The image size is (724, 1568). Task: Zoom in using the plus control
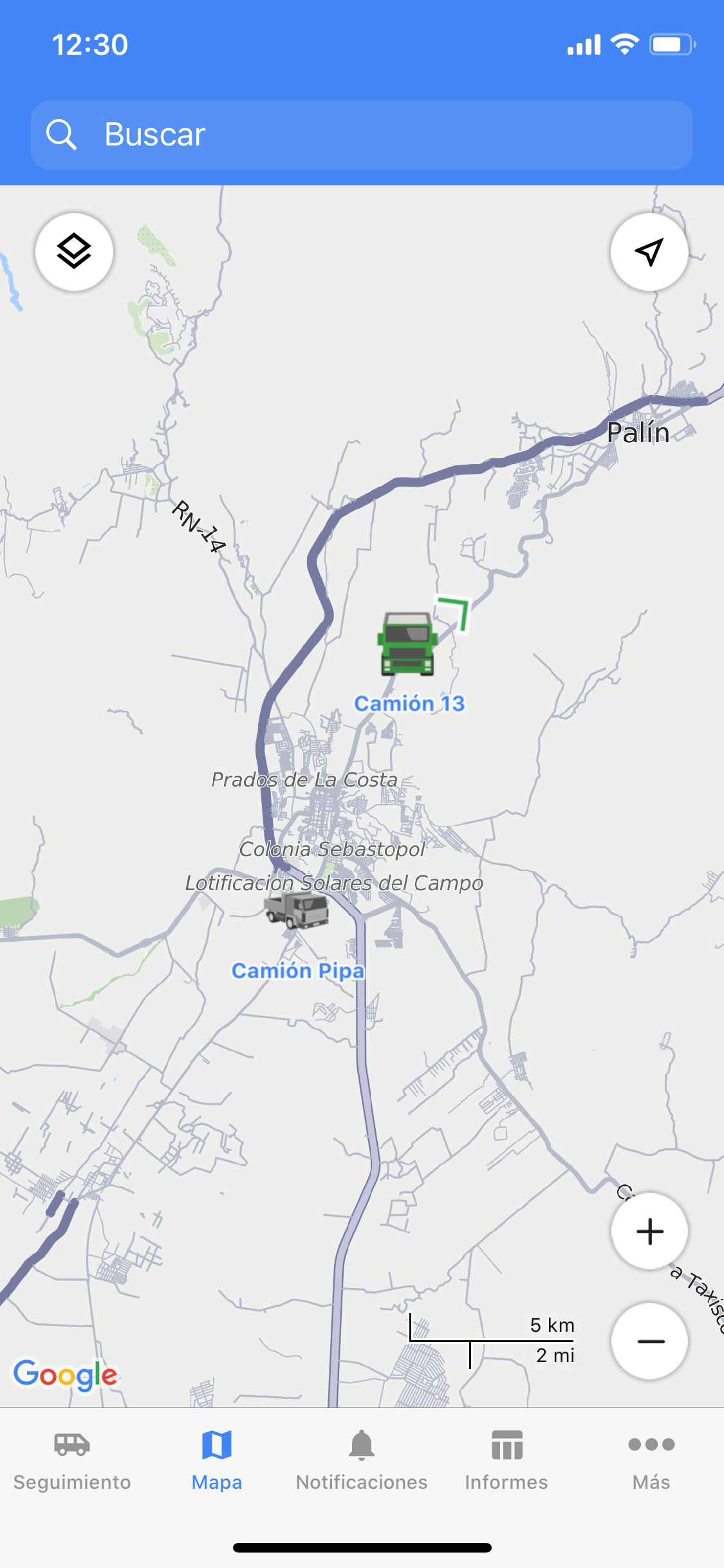click(650, 1231)
